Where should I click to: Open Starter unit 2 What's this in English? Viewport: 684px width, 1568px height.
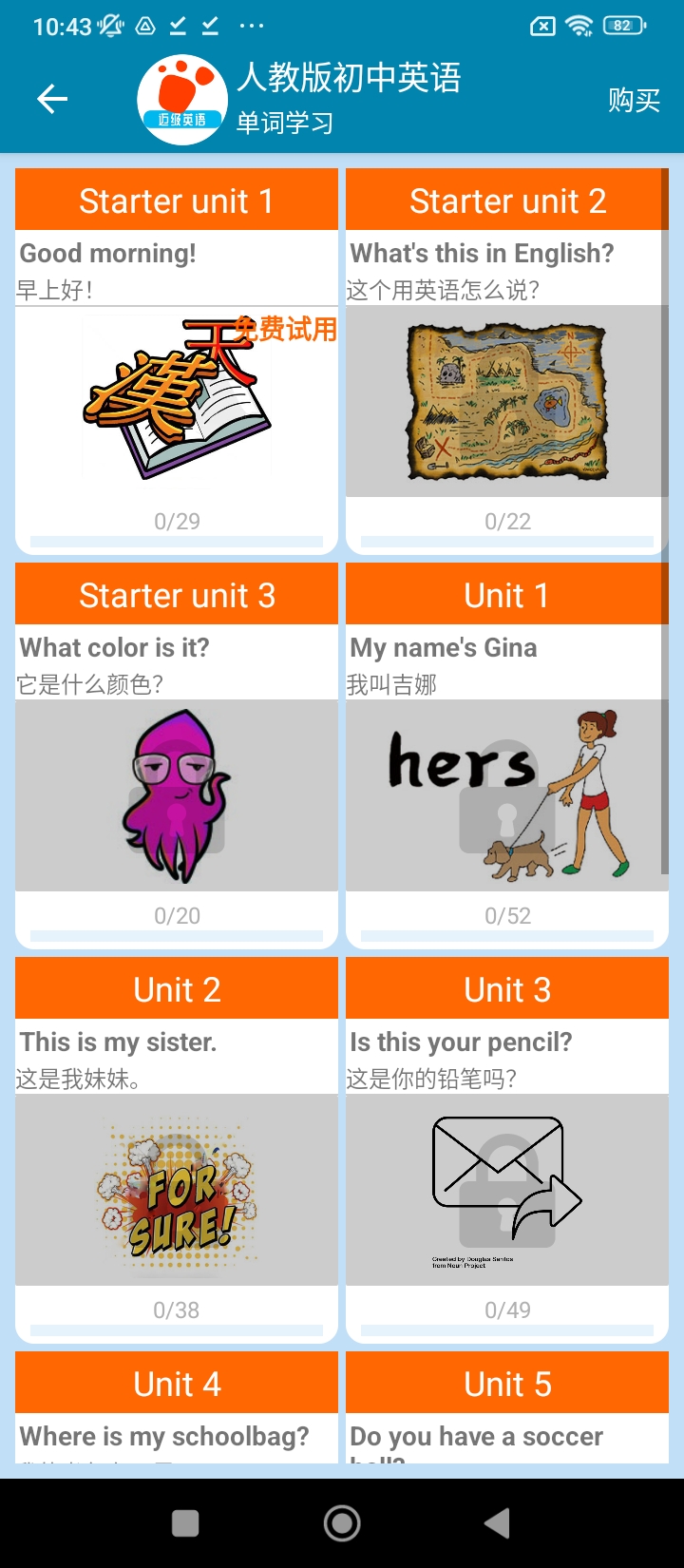[x=507, y=361]
